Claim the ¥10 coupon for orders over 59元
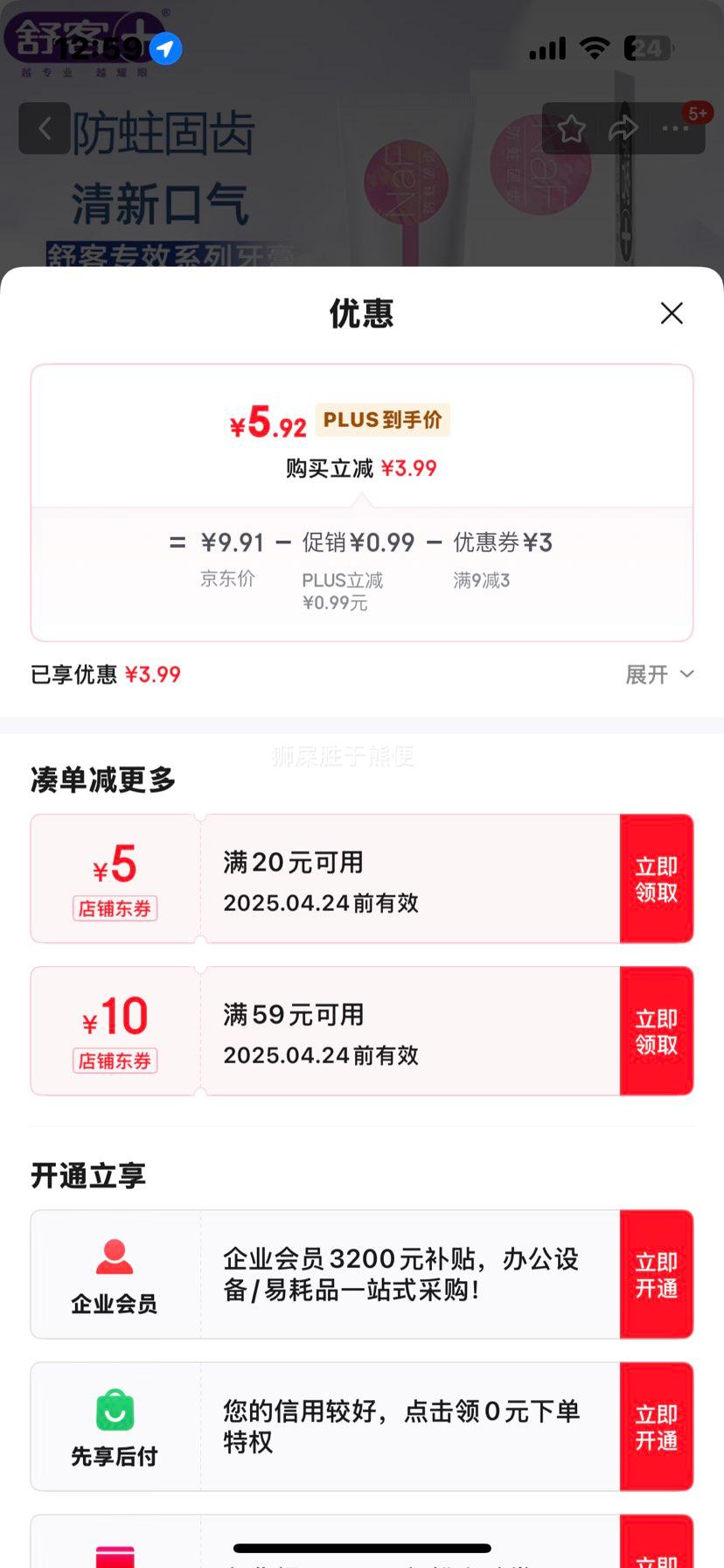724x1568 pixels. (657, 1031)
